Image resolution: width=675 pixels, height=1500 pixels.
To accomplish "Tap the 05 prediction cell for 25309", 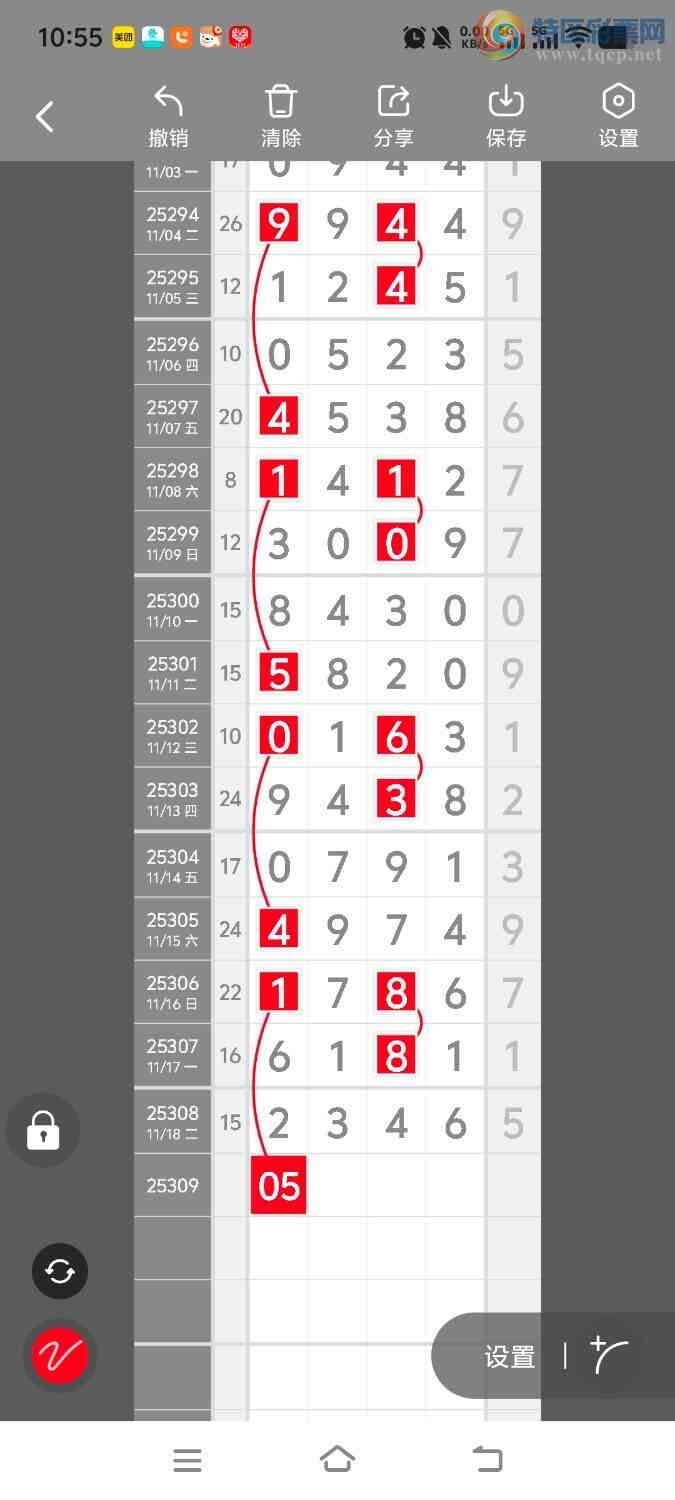I will pyautogui.click(x=278, y=1186).
